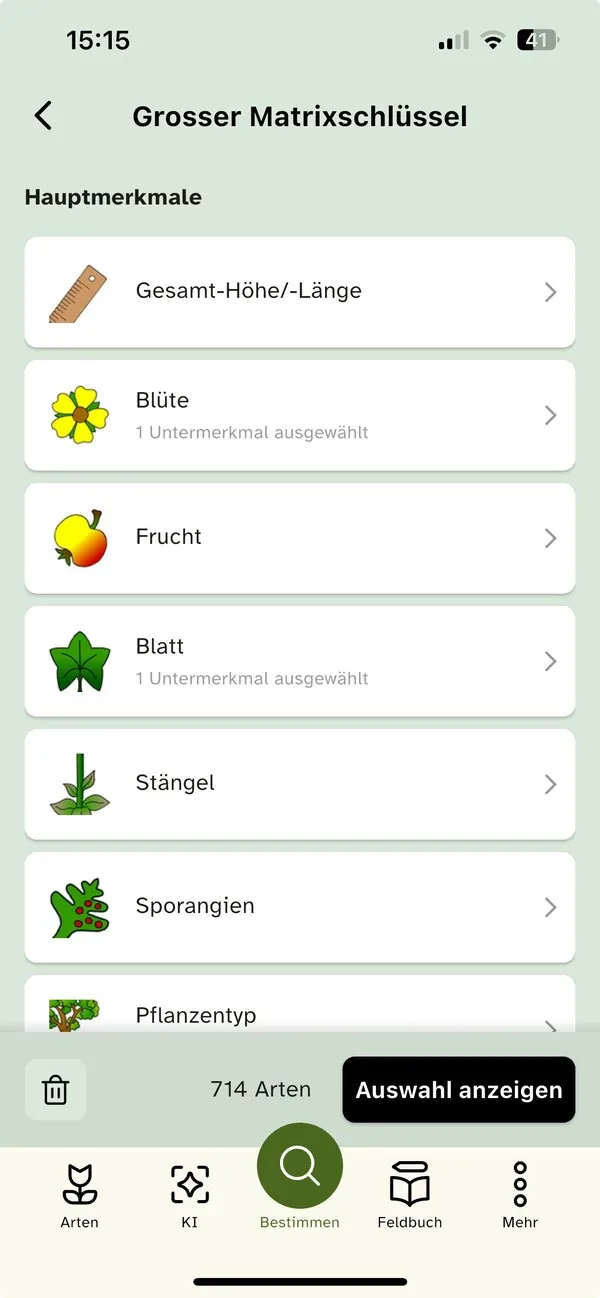
Task: Go to the Feldbuch tab
Action: (409, 1195)
